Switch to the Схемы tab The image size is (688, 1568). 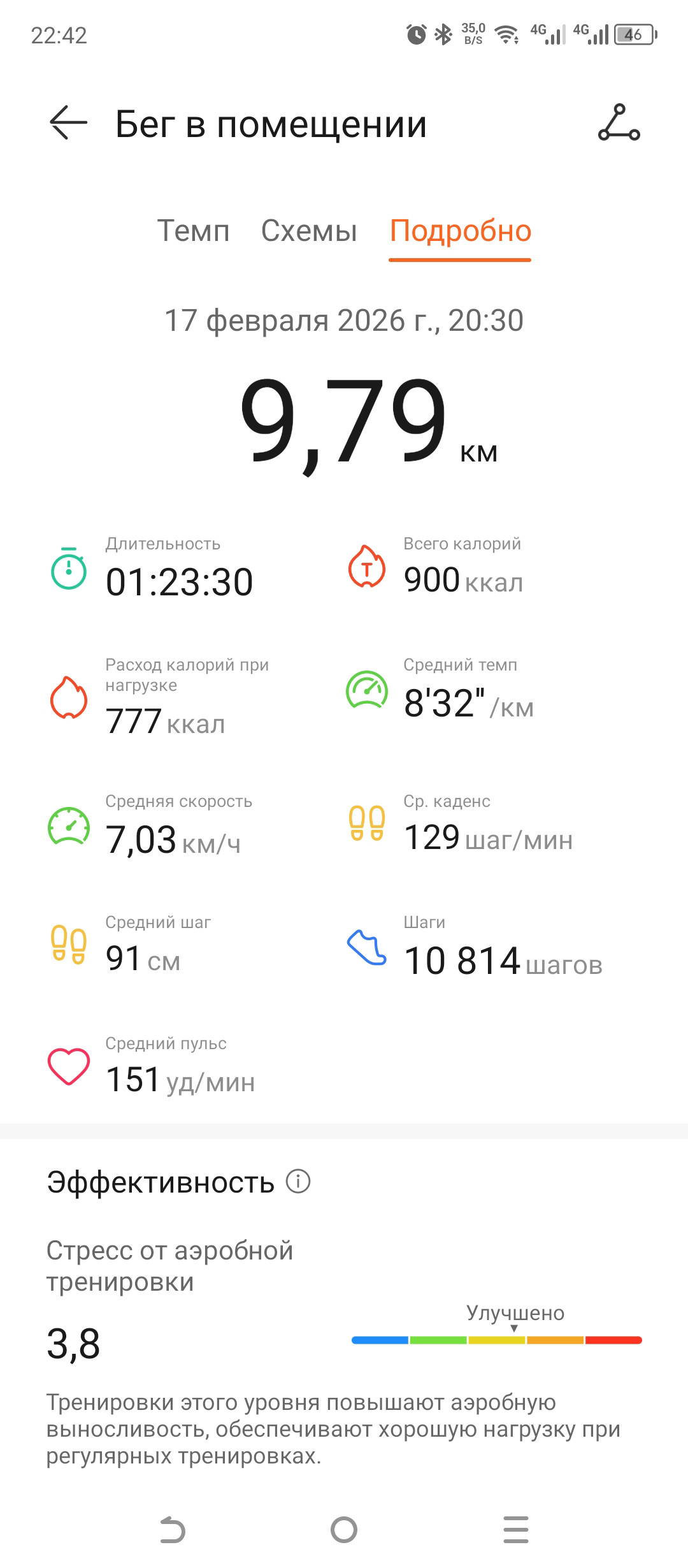309,231
